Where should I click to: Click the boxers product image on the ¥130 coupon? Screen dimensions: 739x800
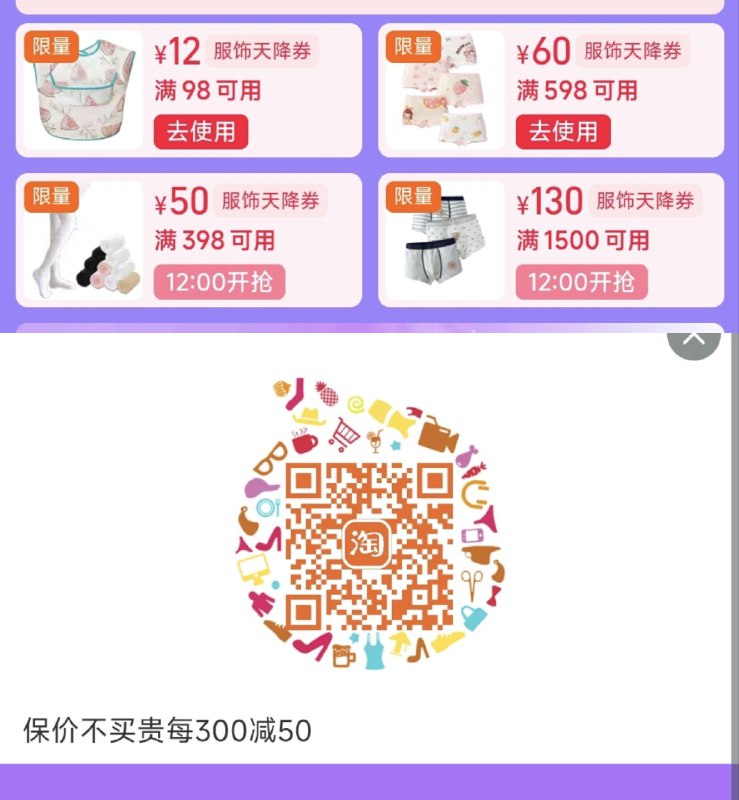coord(442,243)
